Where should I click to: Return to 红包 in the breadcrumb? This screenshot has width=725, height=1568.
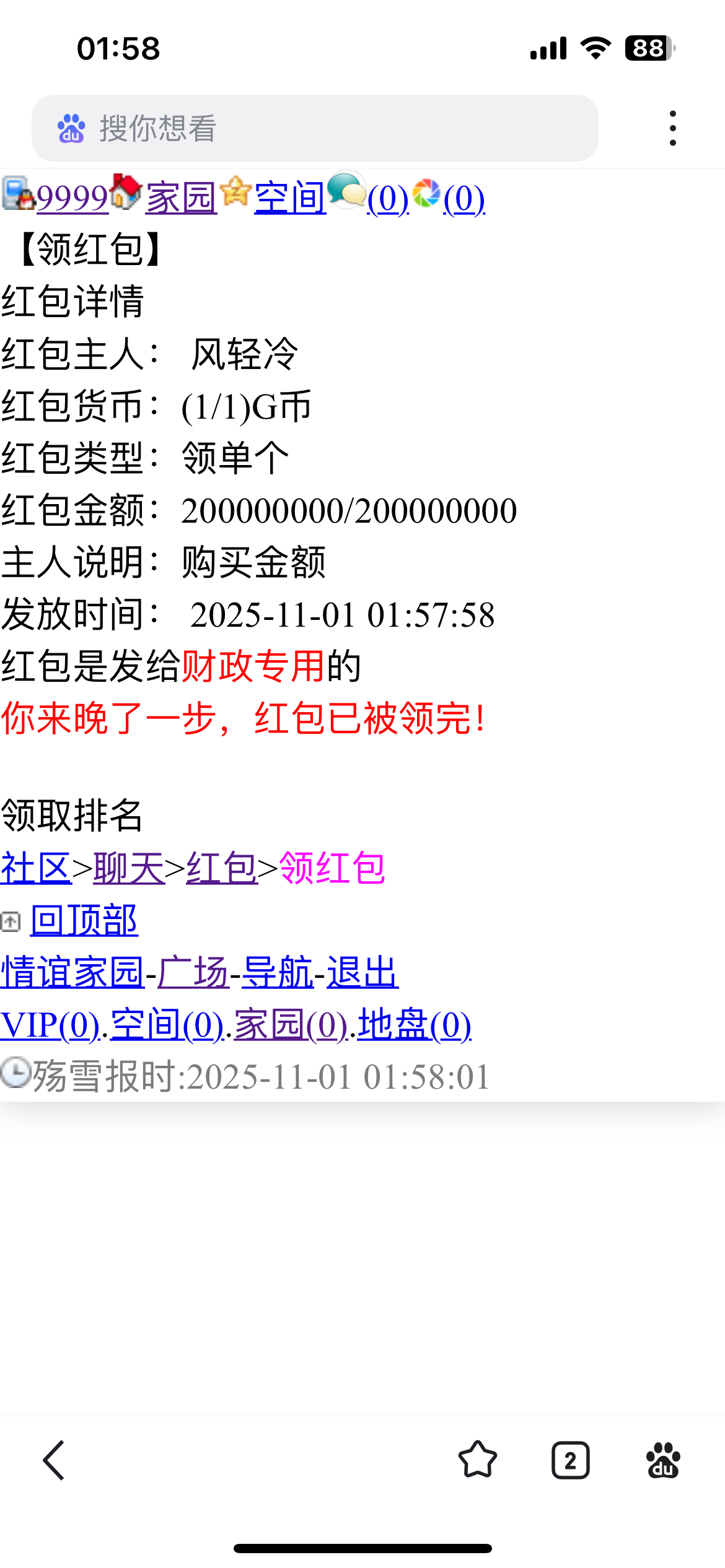pos(221,868)
